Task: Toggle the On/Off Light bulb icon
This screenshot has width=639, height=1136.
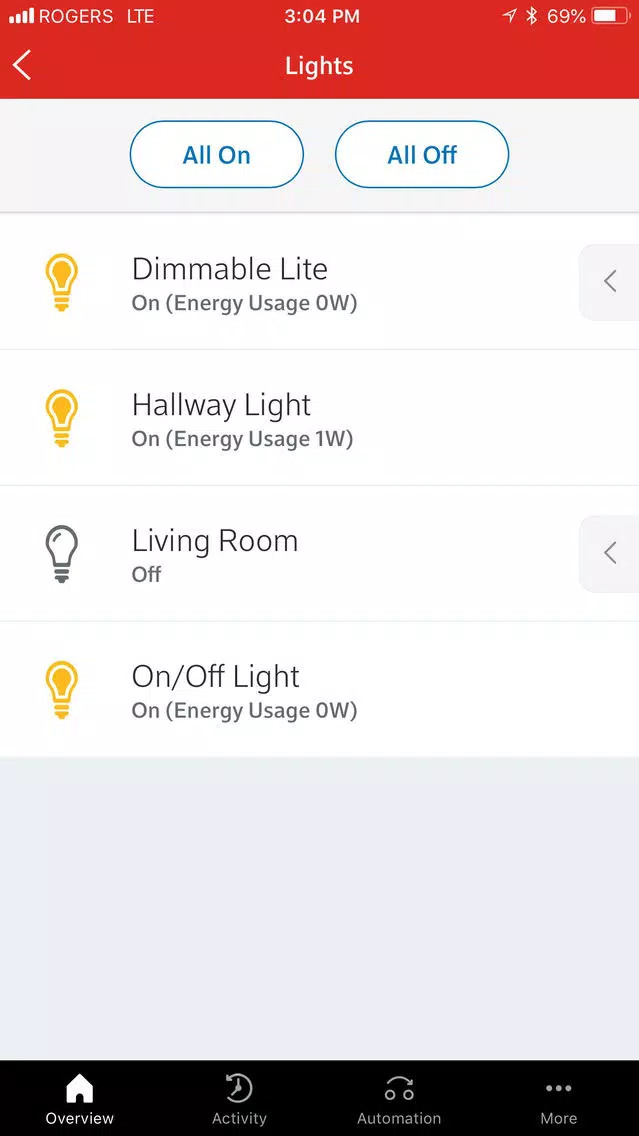Action: pyautogui.click(x=61, y=690)
